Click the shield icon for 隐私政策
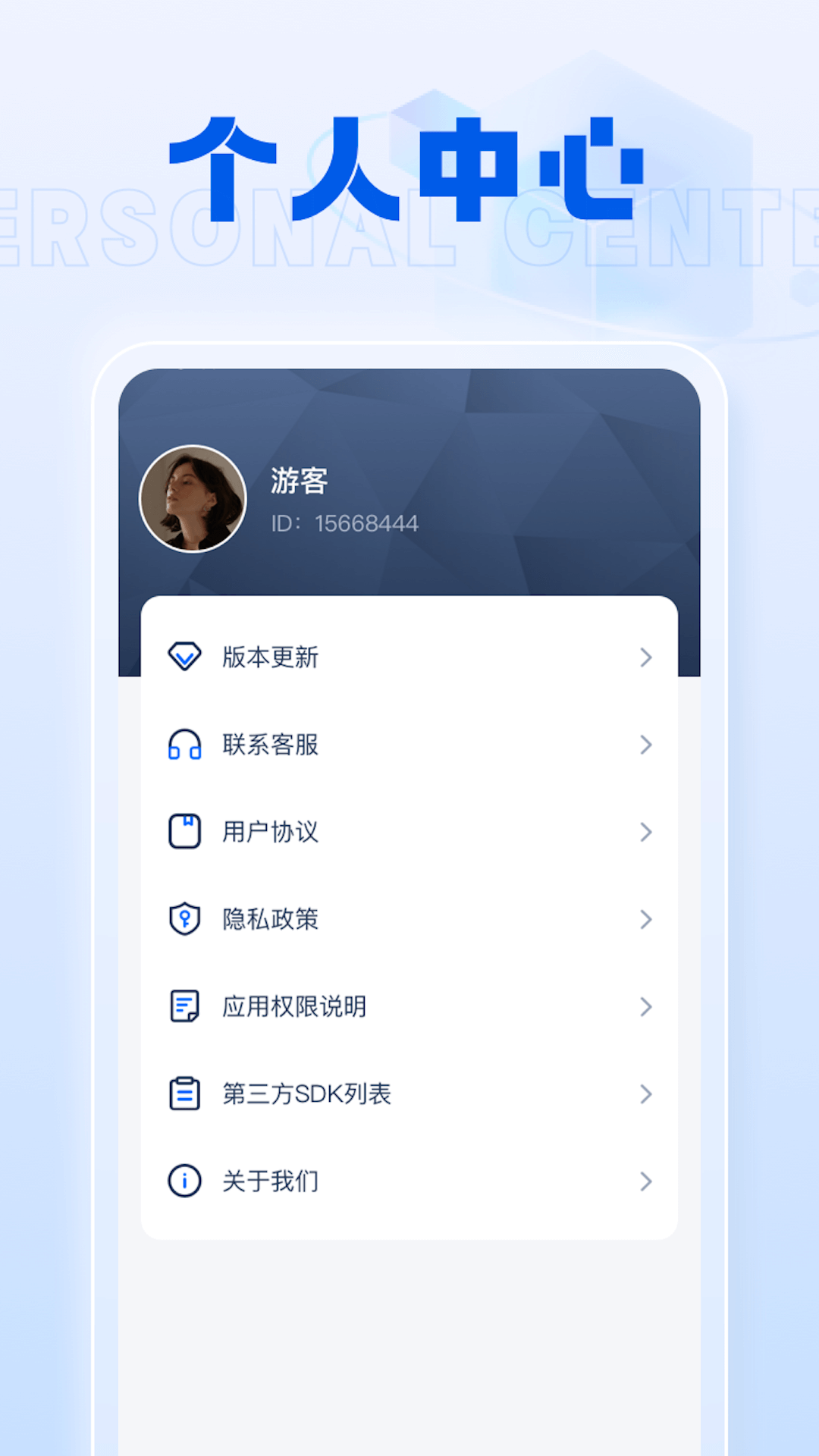 (x=184, y=919)
